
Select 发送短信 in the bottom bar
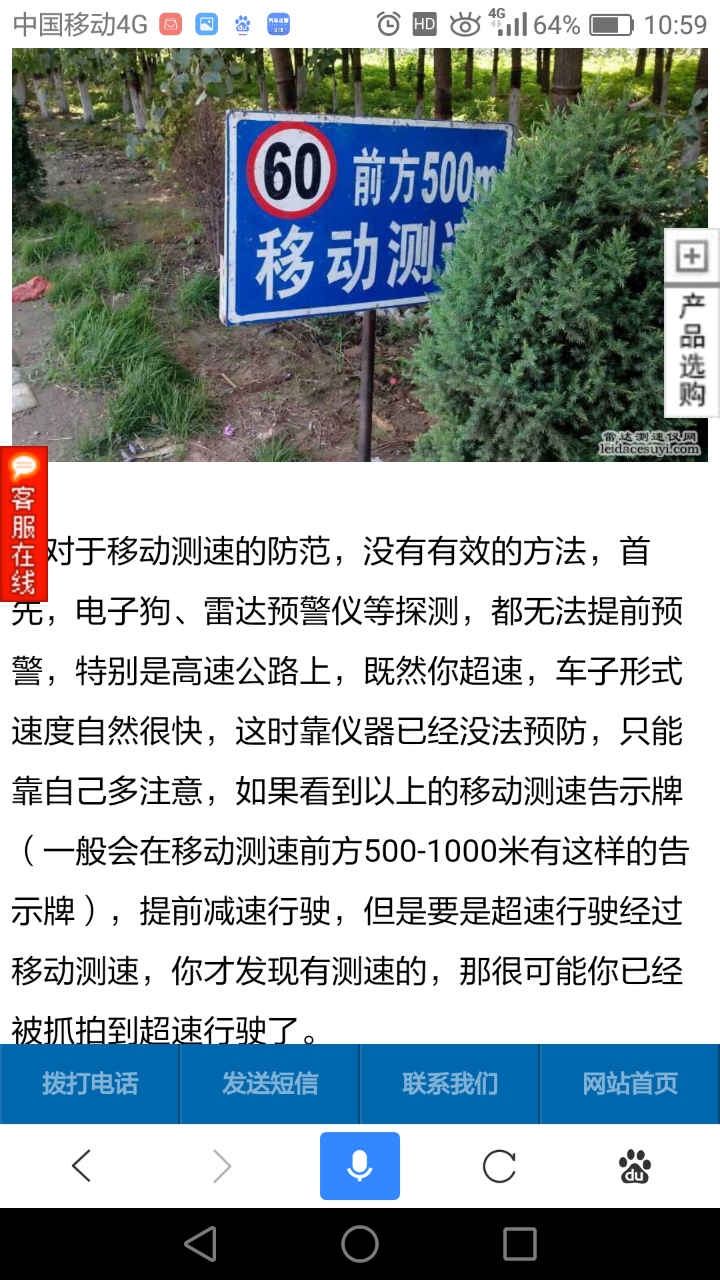point(270,1084)
